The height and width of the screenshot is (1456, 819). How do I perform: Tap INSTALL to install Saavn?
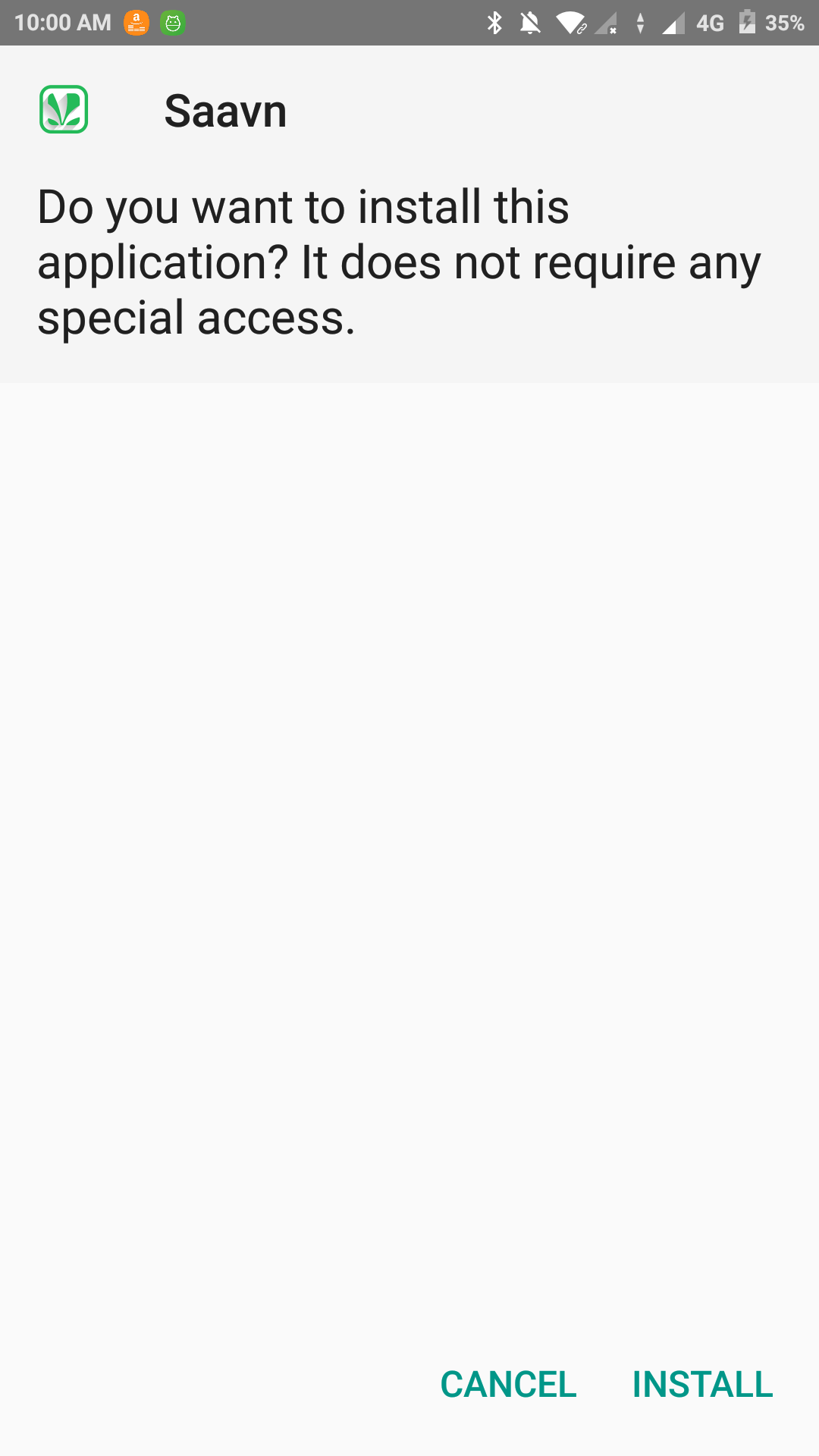click(x=702, y=1385)
